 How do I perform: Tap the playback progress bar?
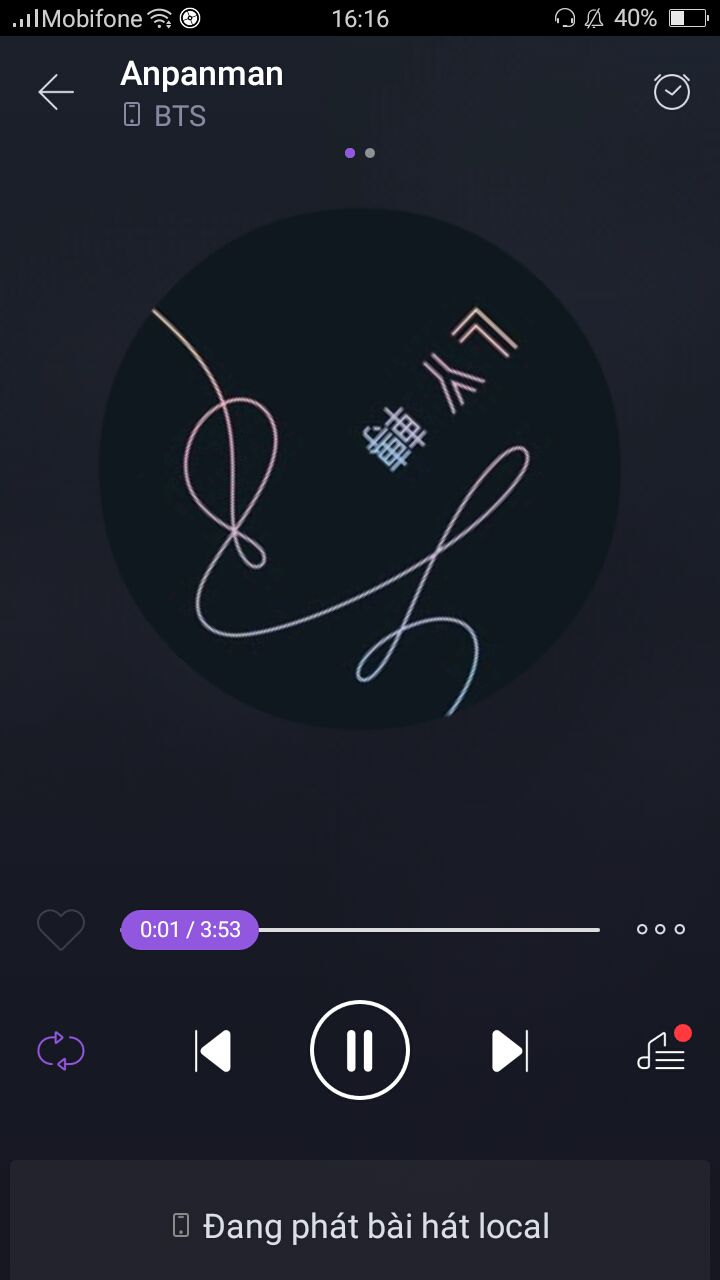(x=360, y=930)
